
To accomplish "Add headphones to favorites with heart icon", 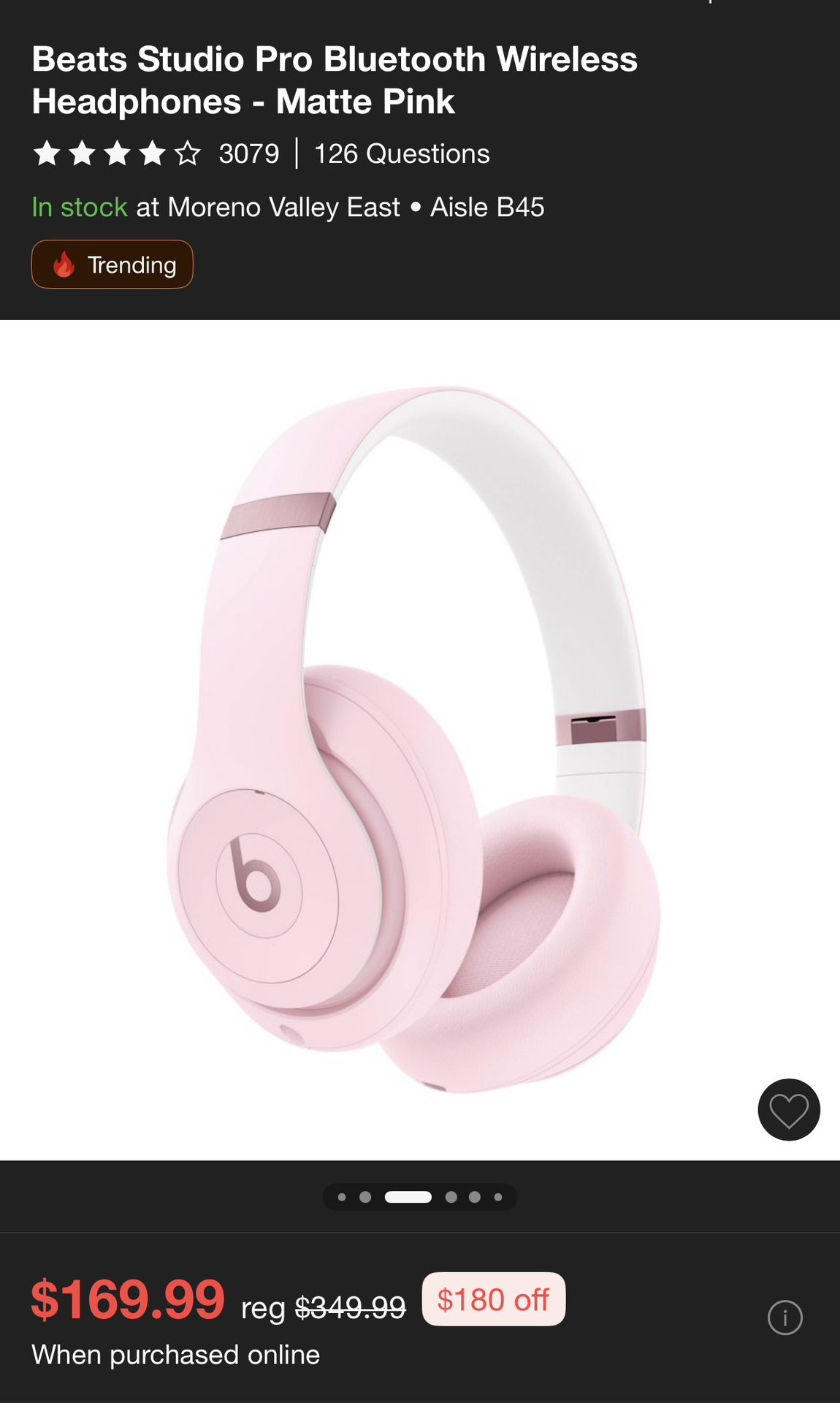I will pos(789,1109).
